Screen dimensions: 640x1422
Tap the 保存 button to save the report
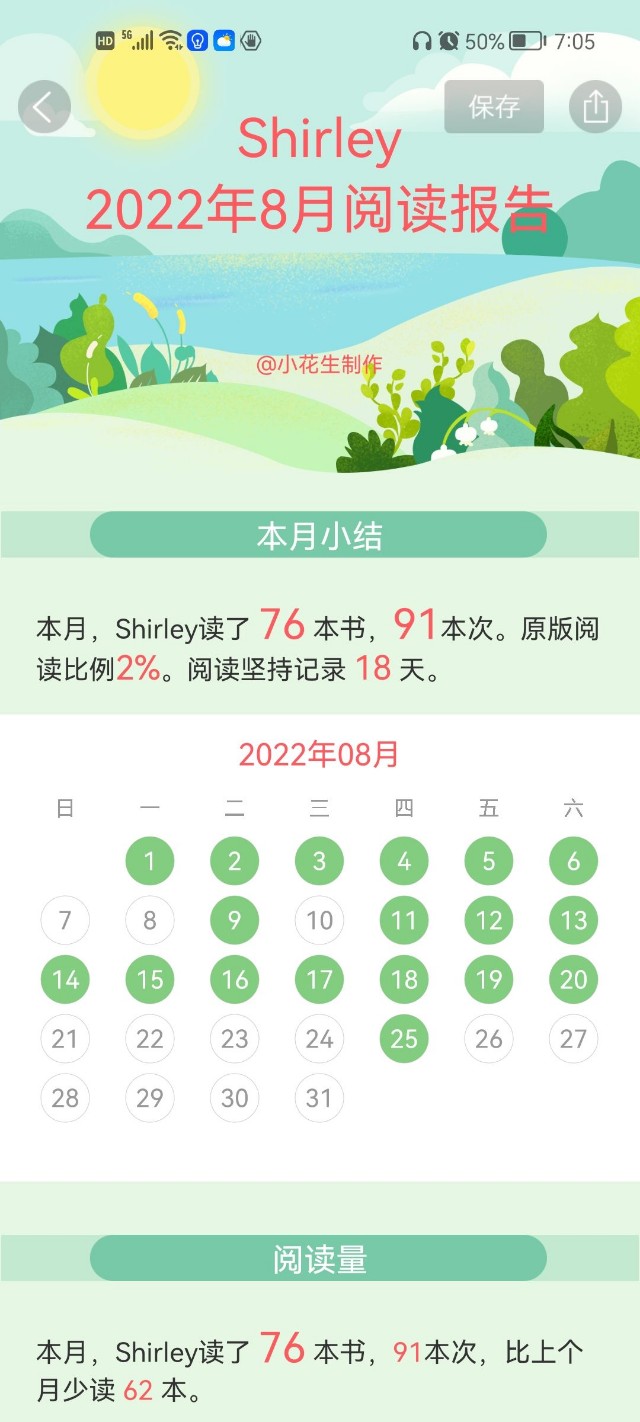coord(494,107)
